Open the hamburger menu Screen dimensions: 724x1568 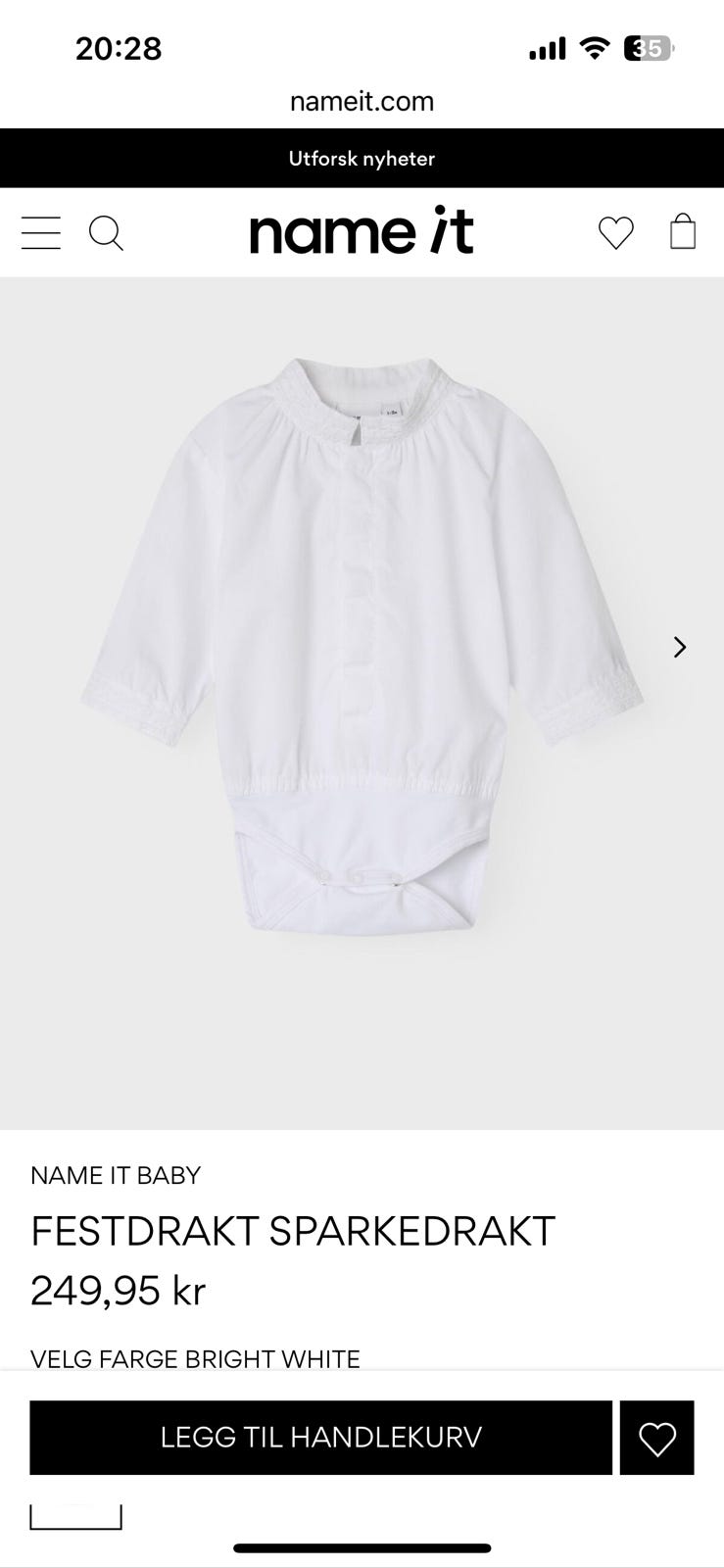tap(41, 233)
